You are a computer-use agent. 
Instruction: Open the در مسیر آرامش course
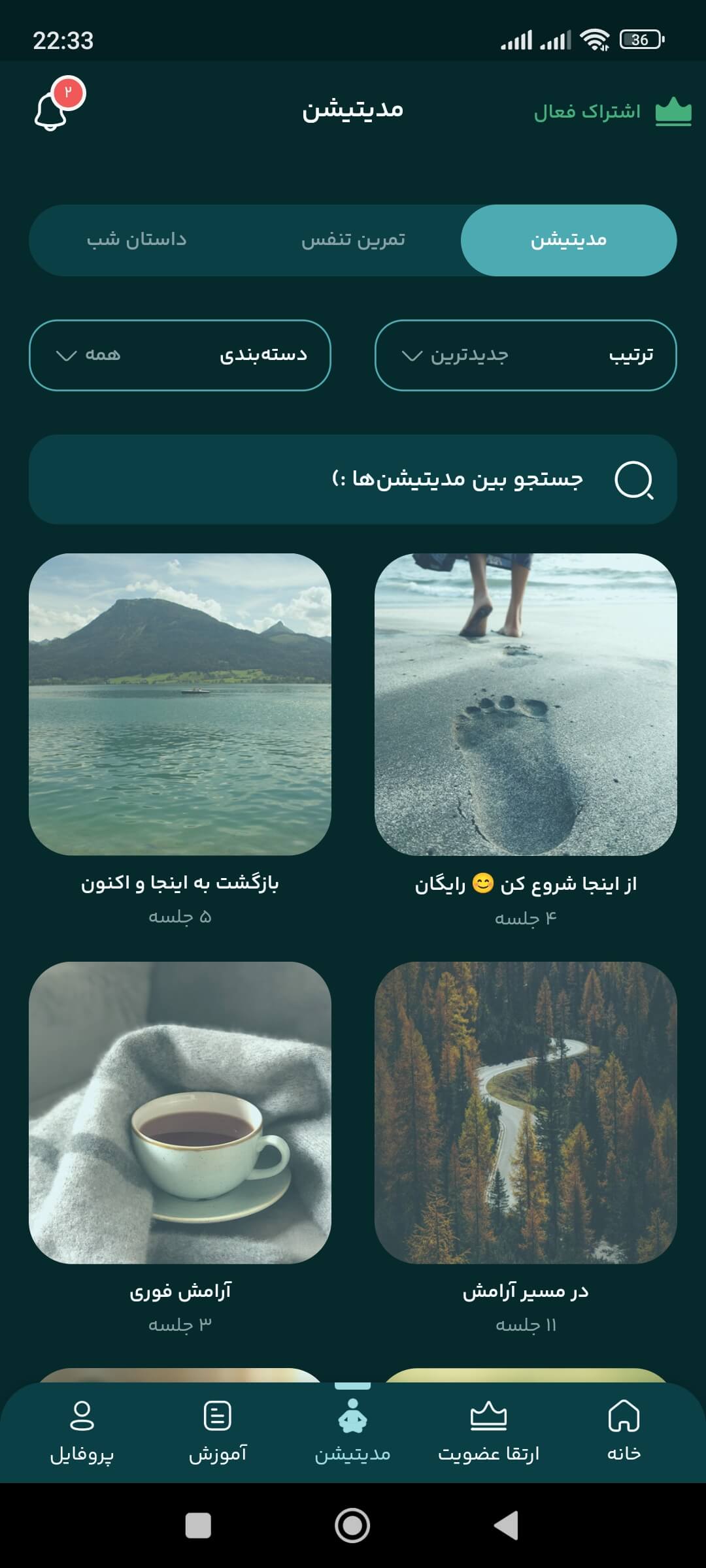click(x=525, y=1112)
